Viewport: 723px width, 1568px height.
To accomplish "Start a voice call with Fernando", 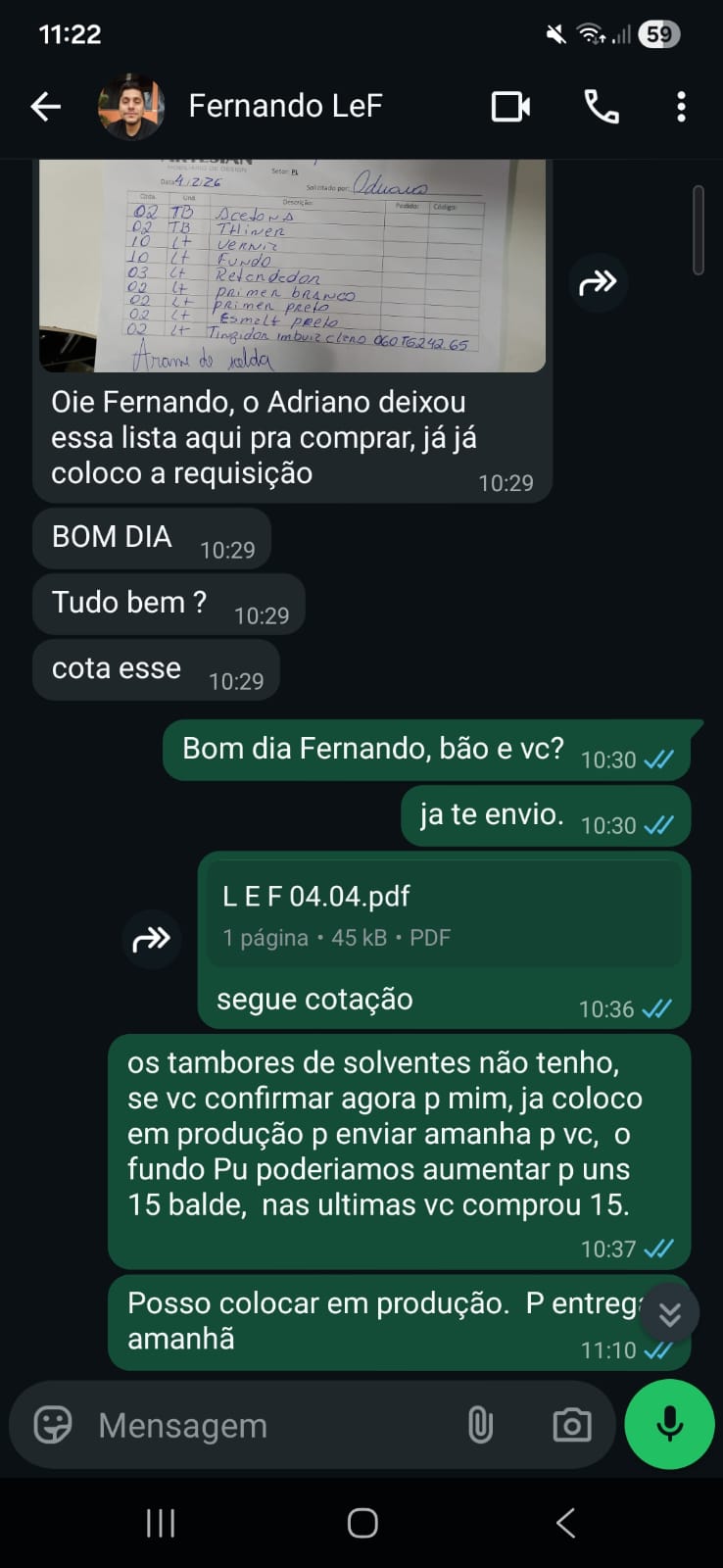I will click(x=602, y=106).
